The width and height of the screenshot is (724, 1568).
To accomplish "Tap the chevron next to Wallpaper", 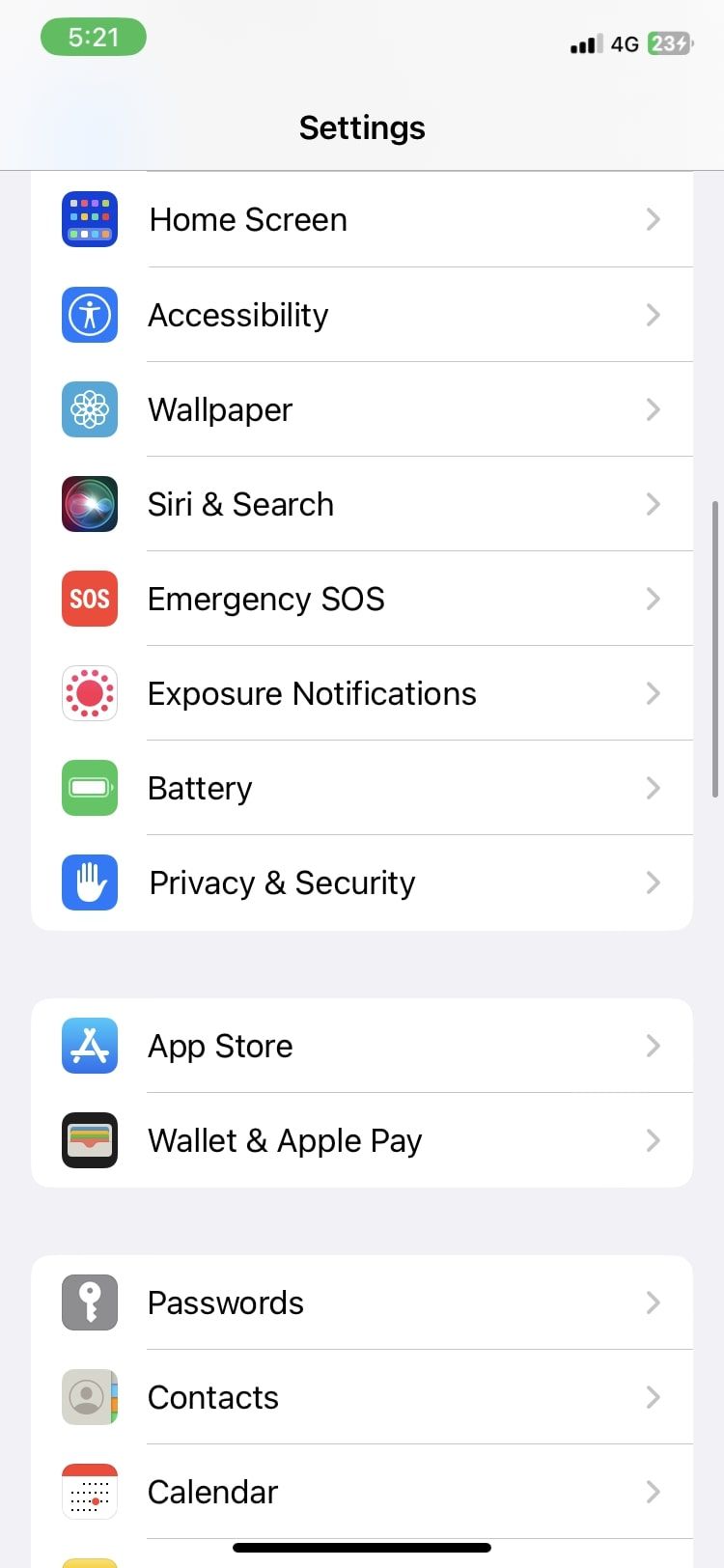I will coord(654,408).
